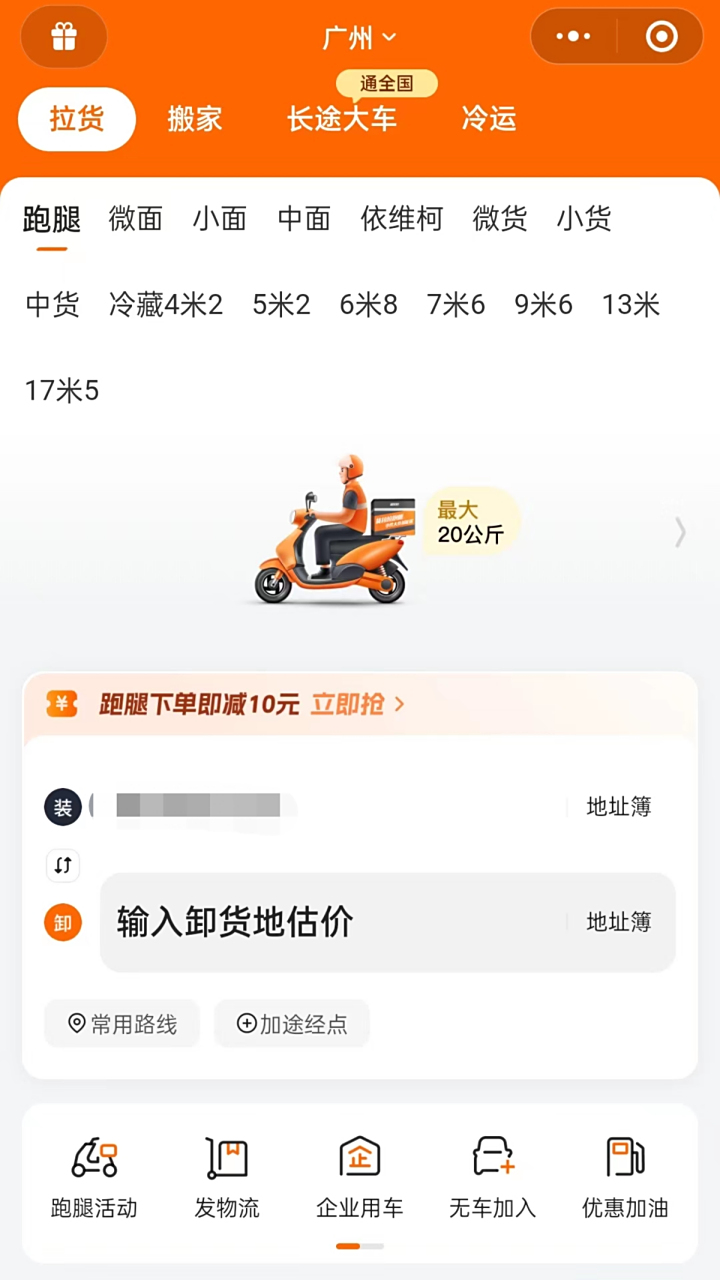Tap the right arrow beside the scooter
Screen dimensions: 720x1280
tap(681, 533)
